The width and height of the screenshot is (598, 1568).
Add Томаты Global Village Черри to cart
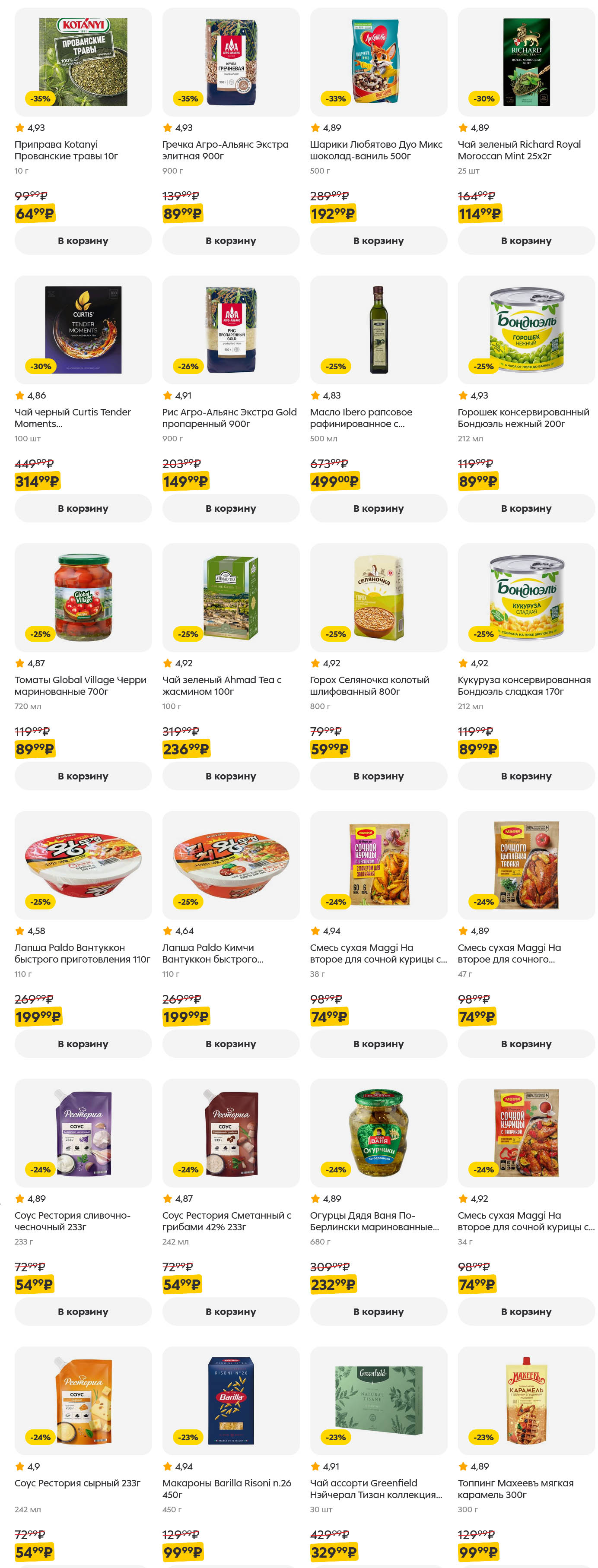[x=83, y=776]
